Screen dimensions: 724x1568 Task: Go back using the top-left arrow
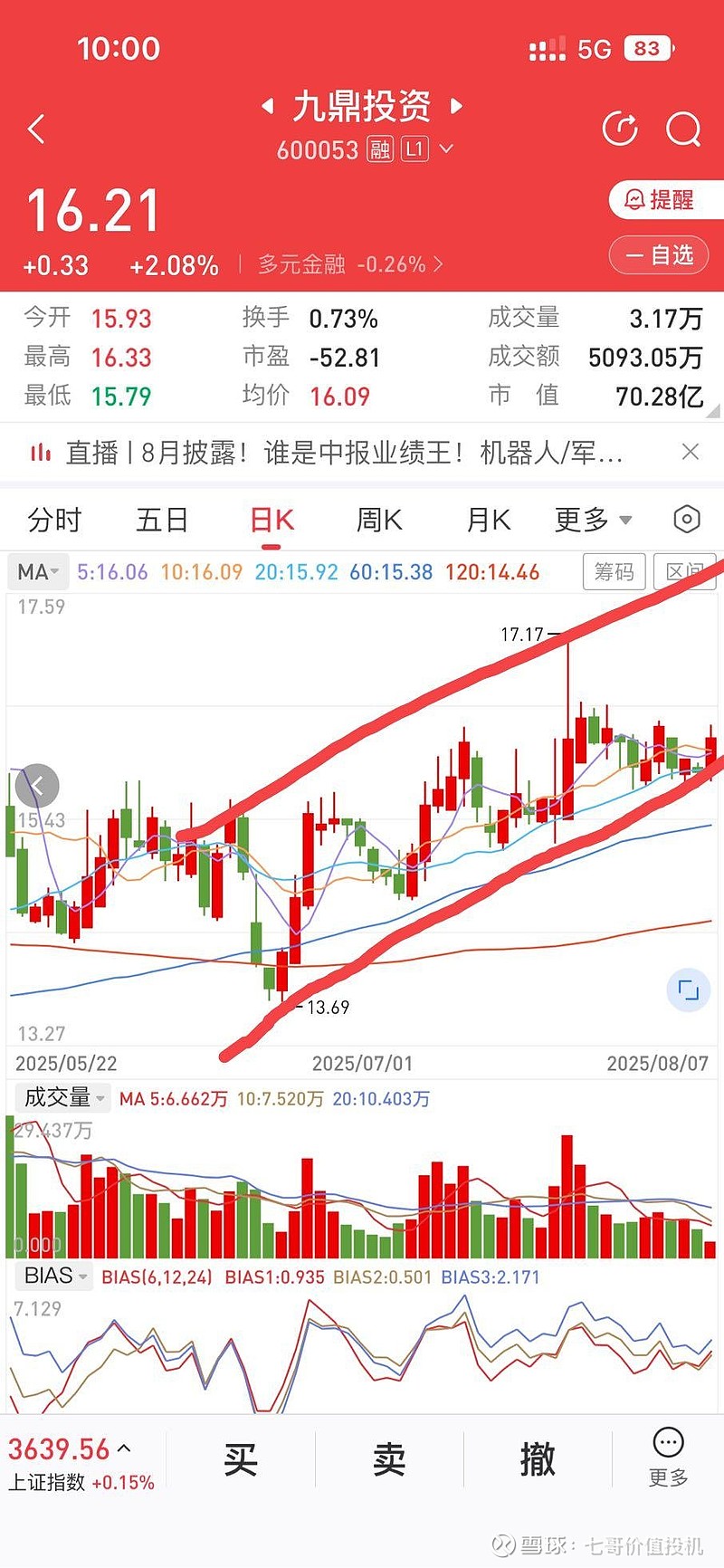[x=36, y=129]
